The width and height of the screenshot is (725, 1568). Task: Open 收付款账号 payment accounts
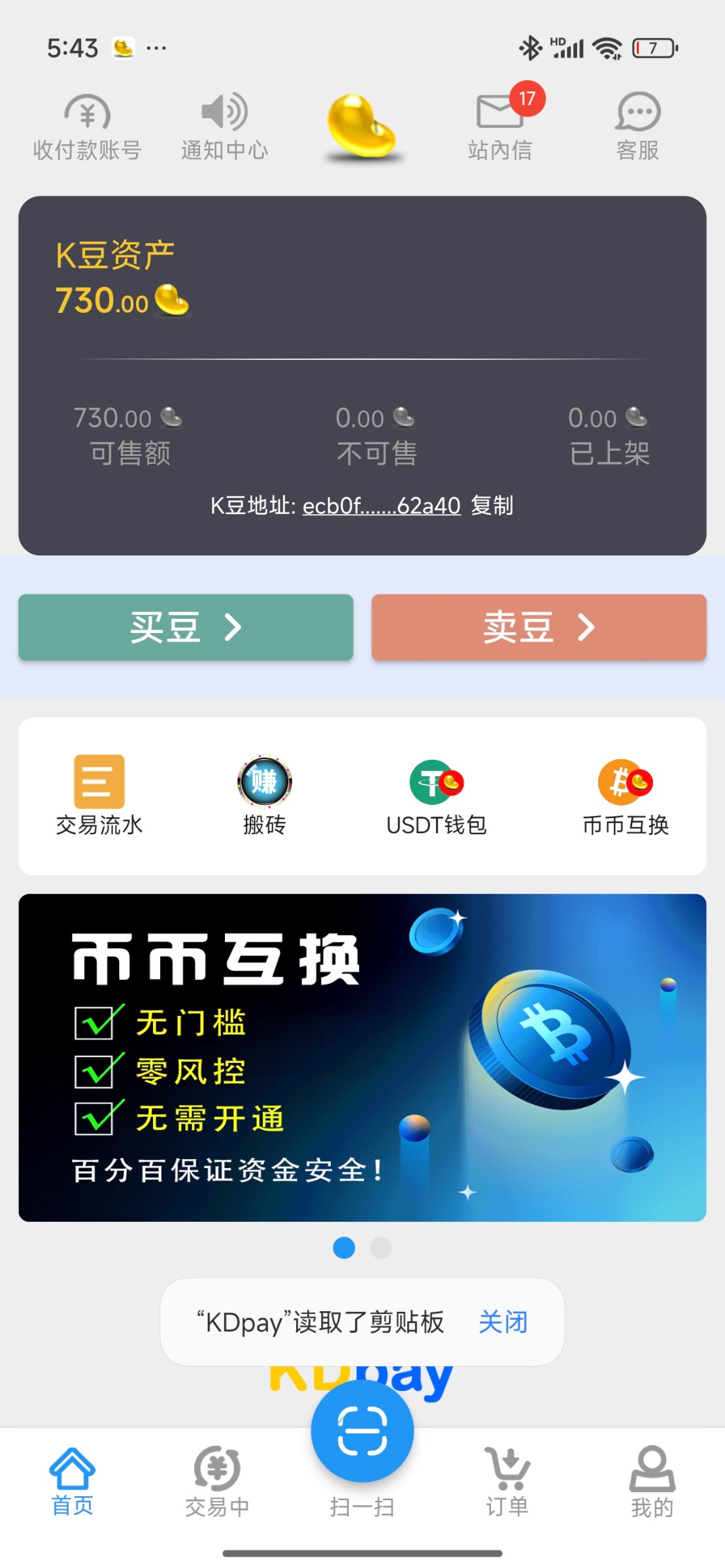point(87,127)
